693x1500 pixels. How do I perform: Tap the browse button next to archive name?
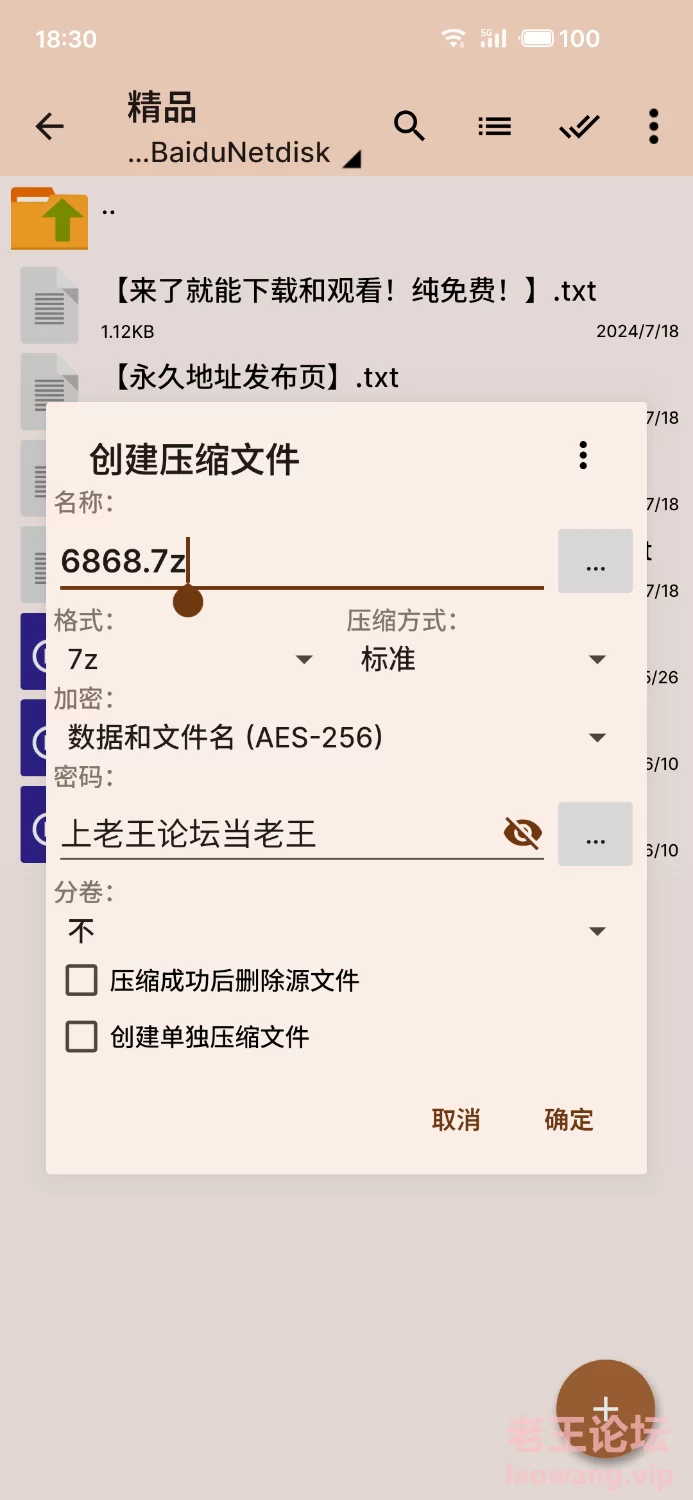pos(595,561)
